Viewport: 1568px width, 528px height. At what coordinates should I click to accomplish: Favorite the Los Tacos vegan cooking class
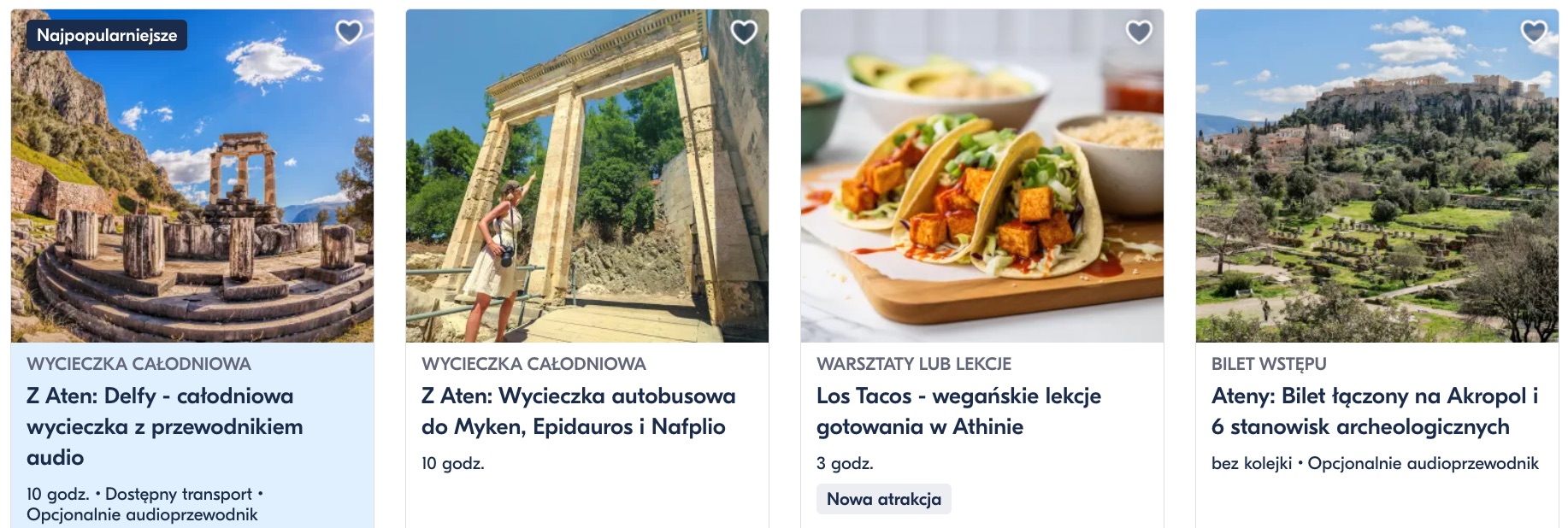[x=1139, y=32]
